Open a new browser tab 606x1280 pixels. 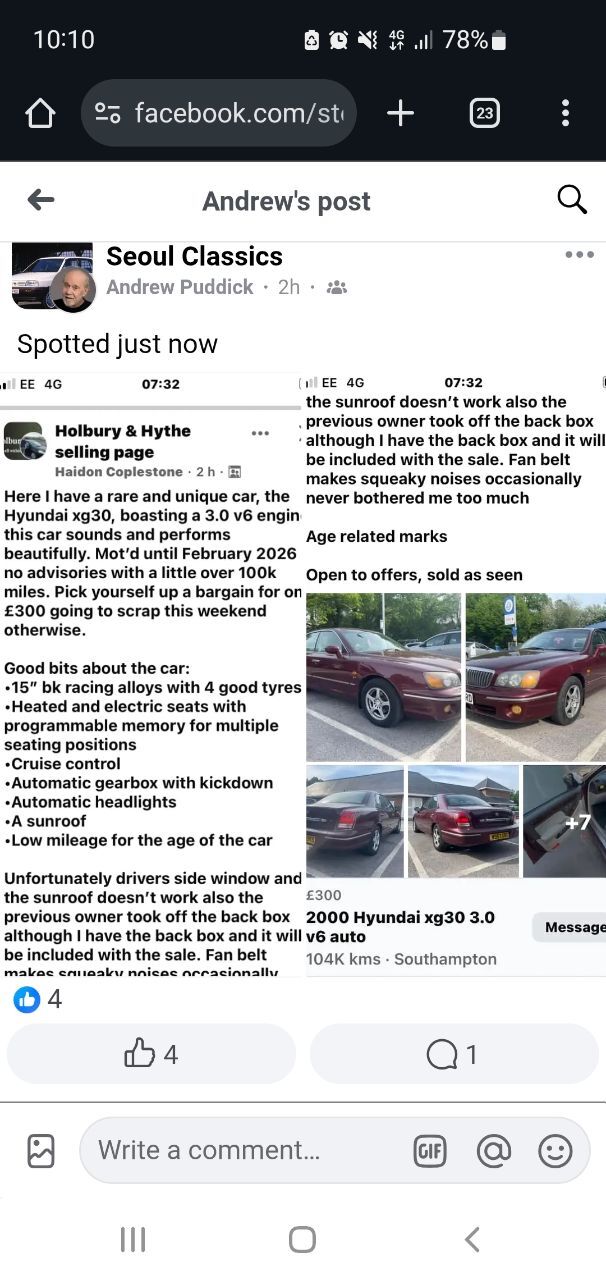[400, 114]
